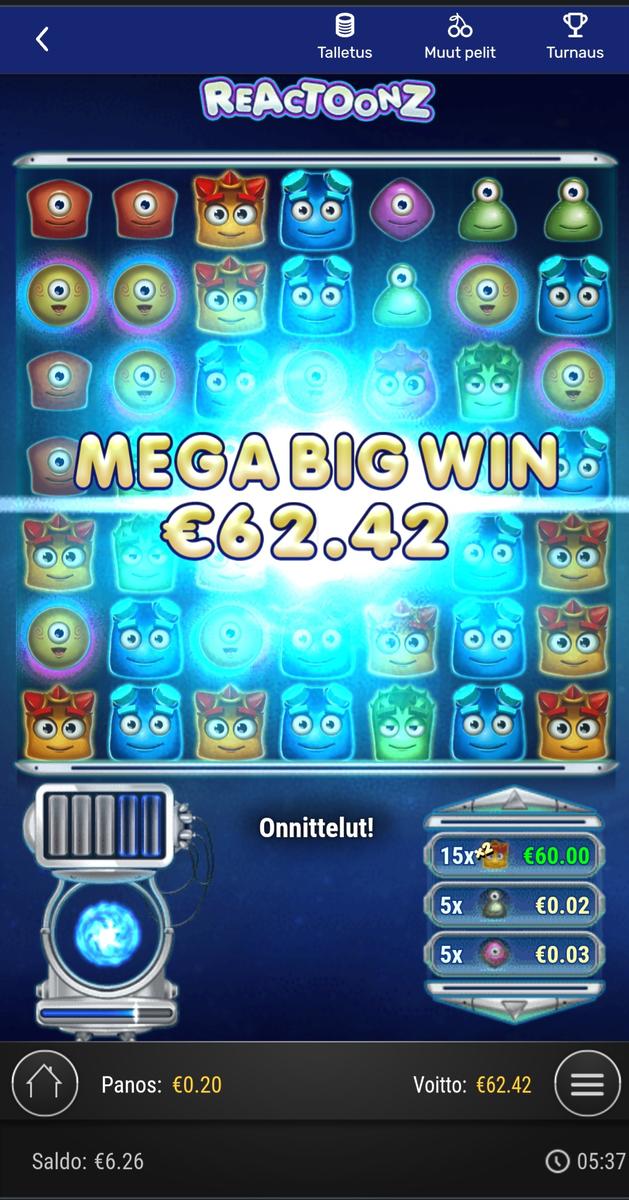Open Muut pelit other games
The width and height of the screenshot is (629, 1200).
pyautogui.click(x=460, y=38)
